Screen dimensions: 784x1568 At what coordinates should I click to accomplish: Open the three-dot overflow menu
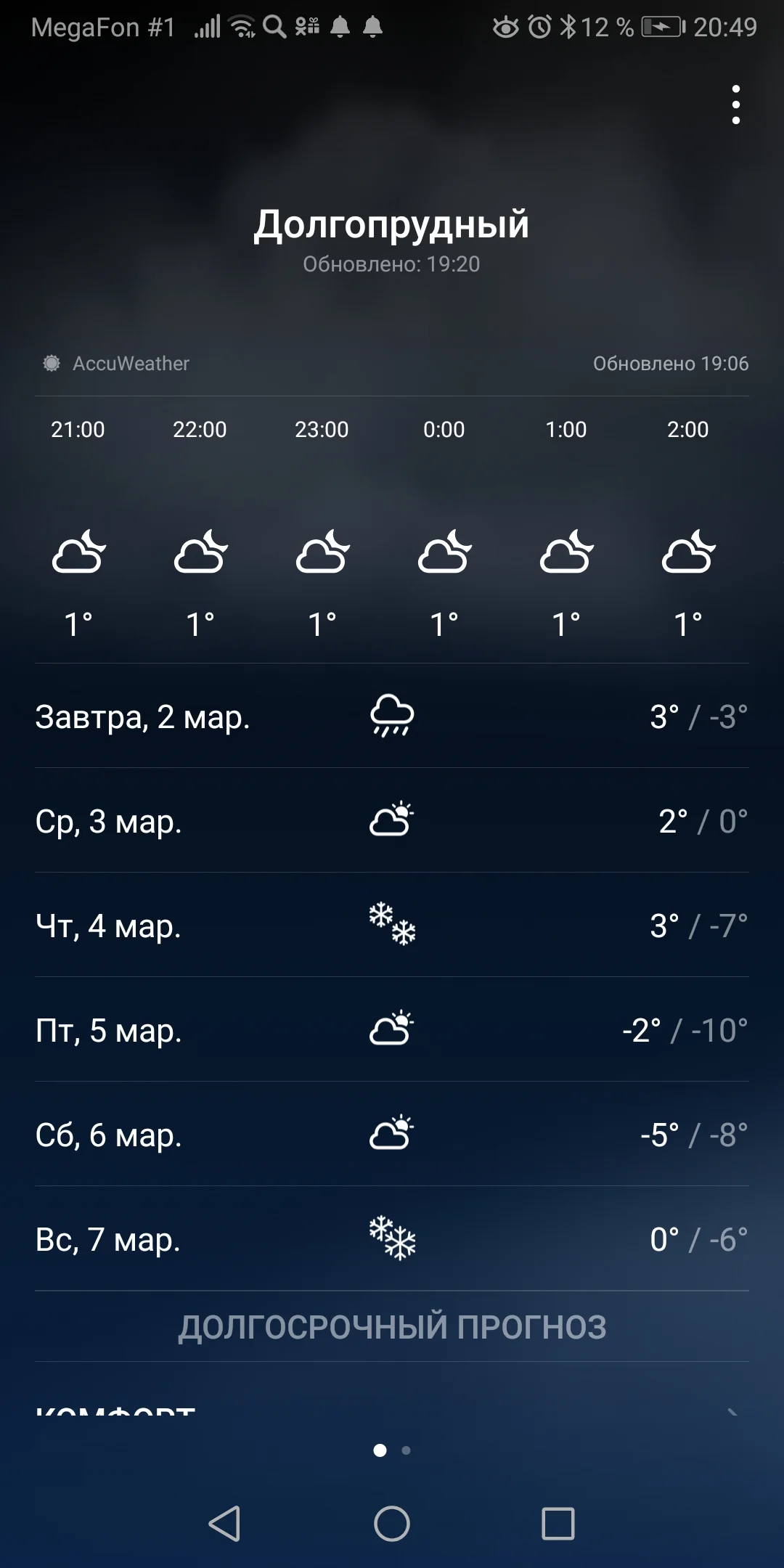click(735, 105)
